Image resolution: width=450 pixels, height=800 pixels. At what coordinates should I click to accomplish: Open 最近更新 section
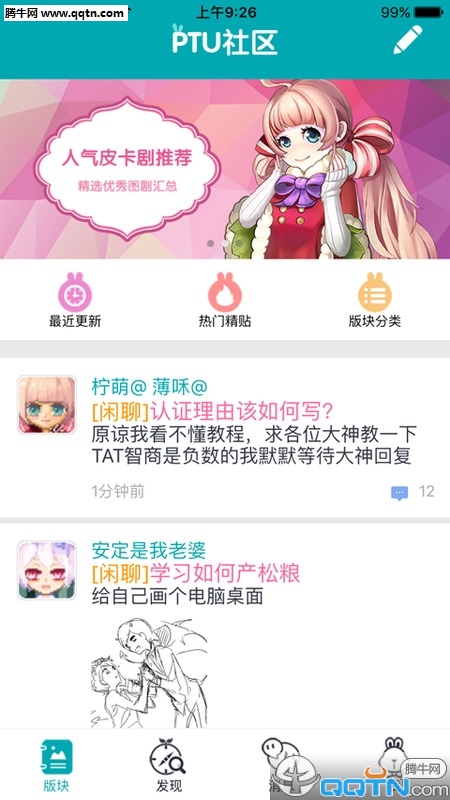[74, 301]
